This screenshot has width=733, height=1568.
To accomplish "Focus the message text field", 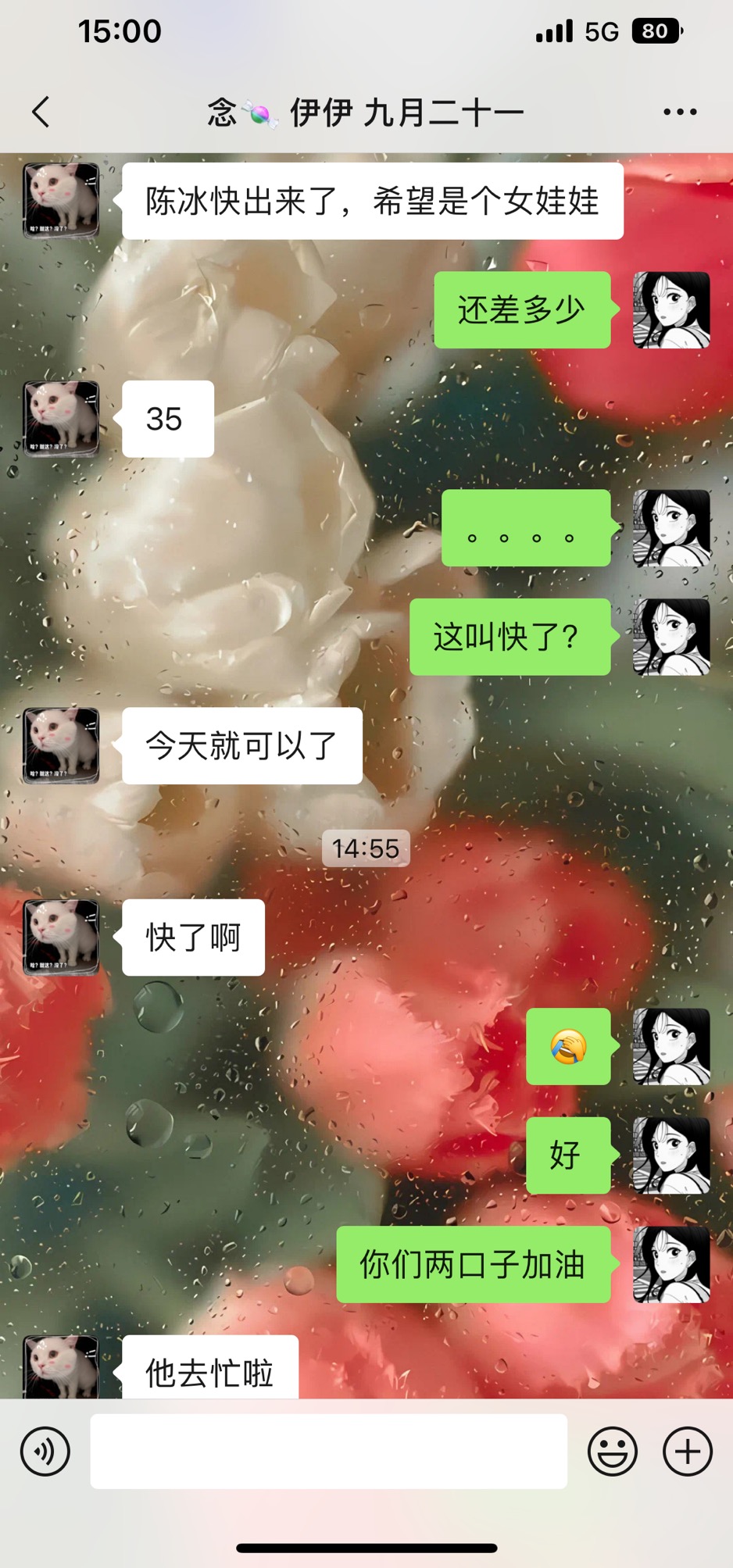I will point(328,1451).
